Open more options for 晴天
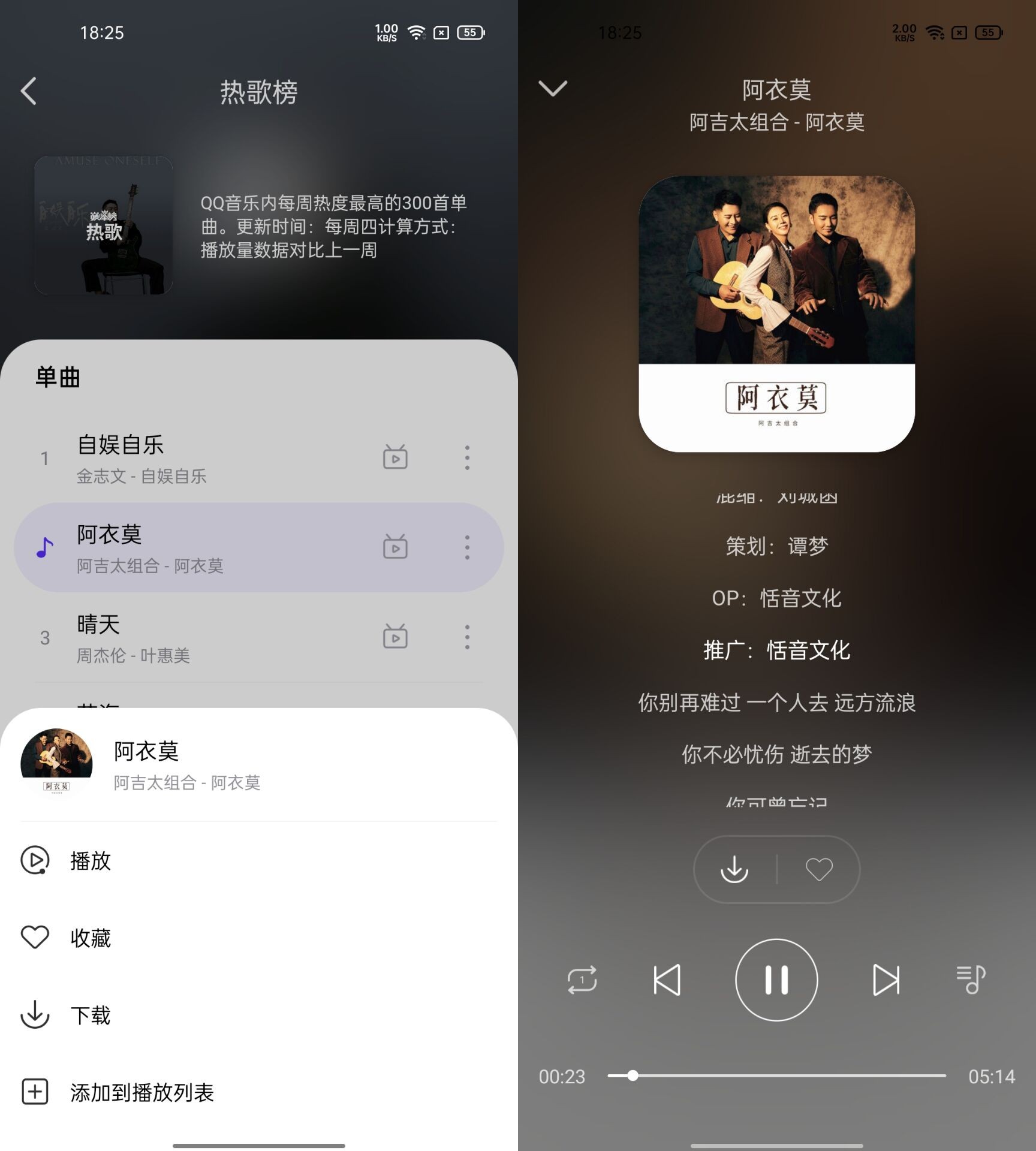This screenshot has width=1036, height=1151. point(467,637)
